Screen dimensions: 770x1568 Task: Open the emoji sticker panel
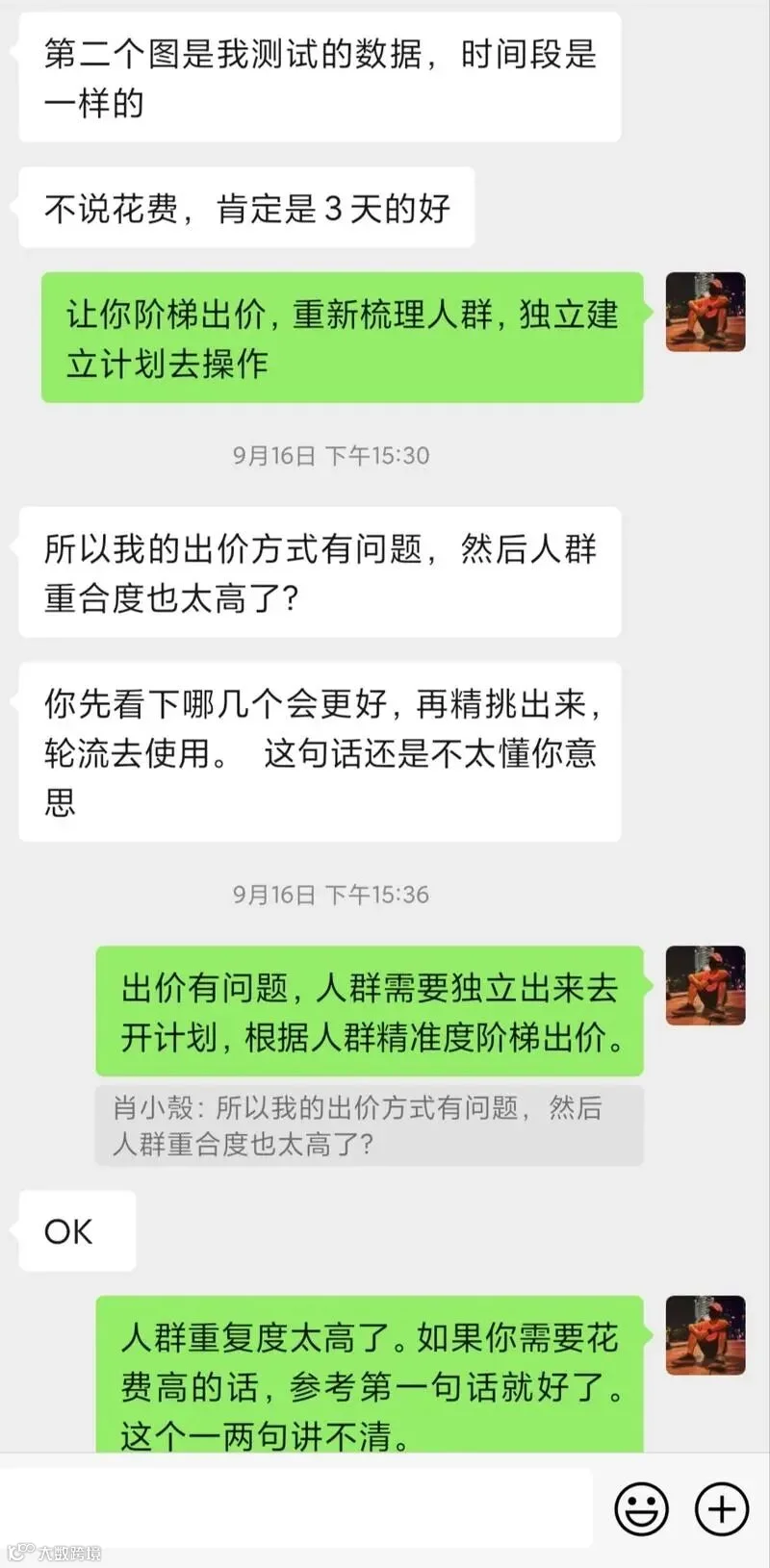641,1507
